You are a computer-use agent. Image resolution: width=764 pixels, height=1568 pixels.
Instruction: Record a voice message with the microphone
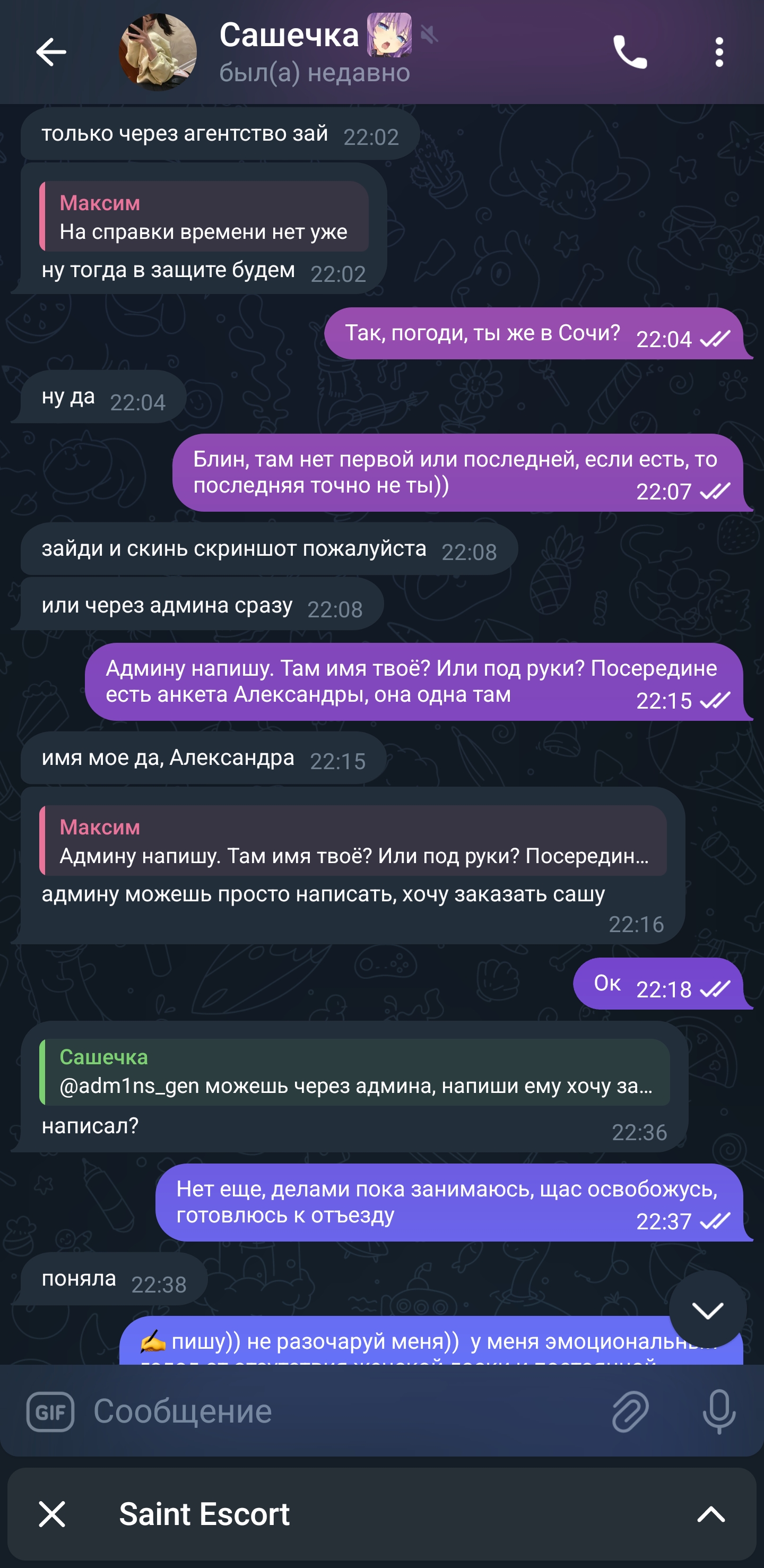(x=719, y=1411)
